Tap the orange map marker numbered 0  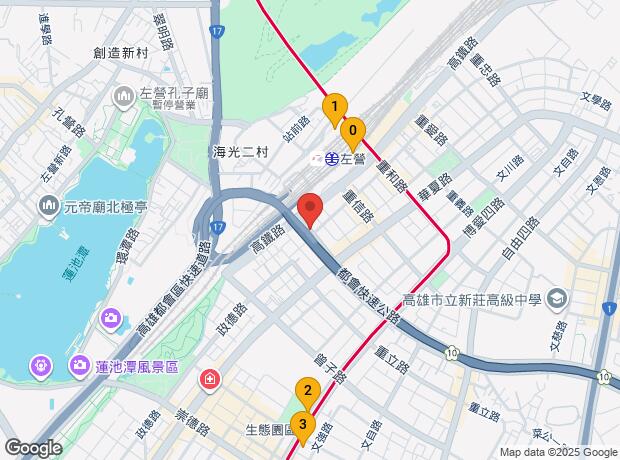352,132
